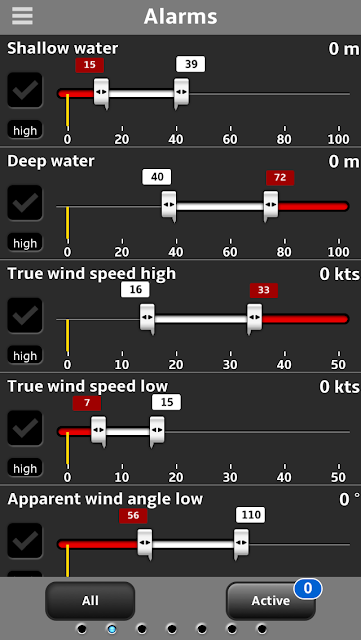Tap the Shallow water slider handle at 15
This screenshot has height=640, width=361.
click(x=101, y=93)
